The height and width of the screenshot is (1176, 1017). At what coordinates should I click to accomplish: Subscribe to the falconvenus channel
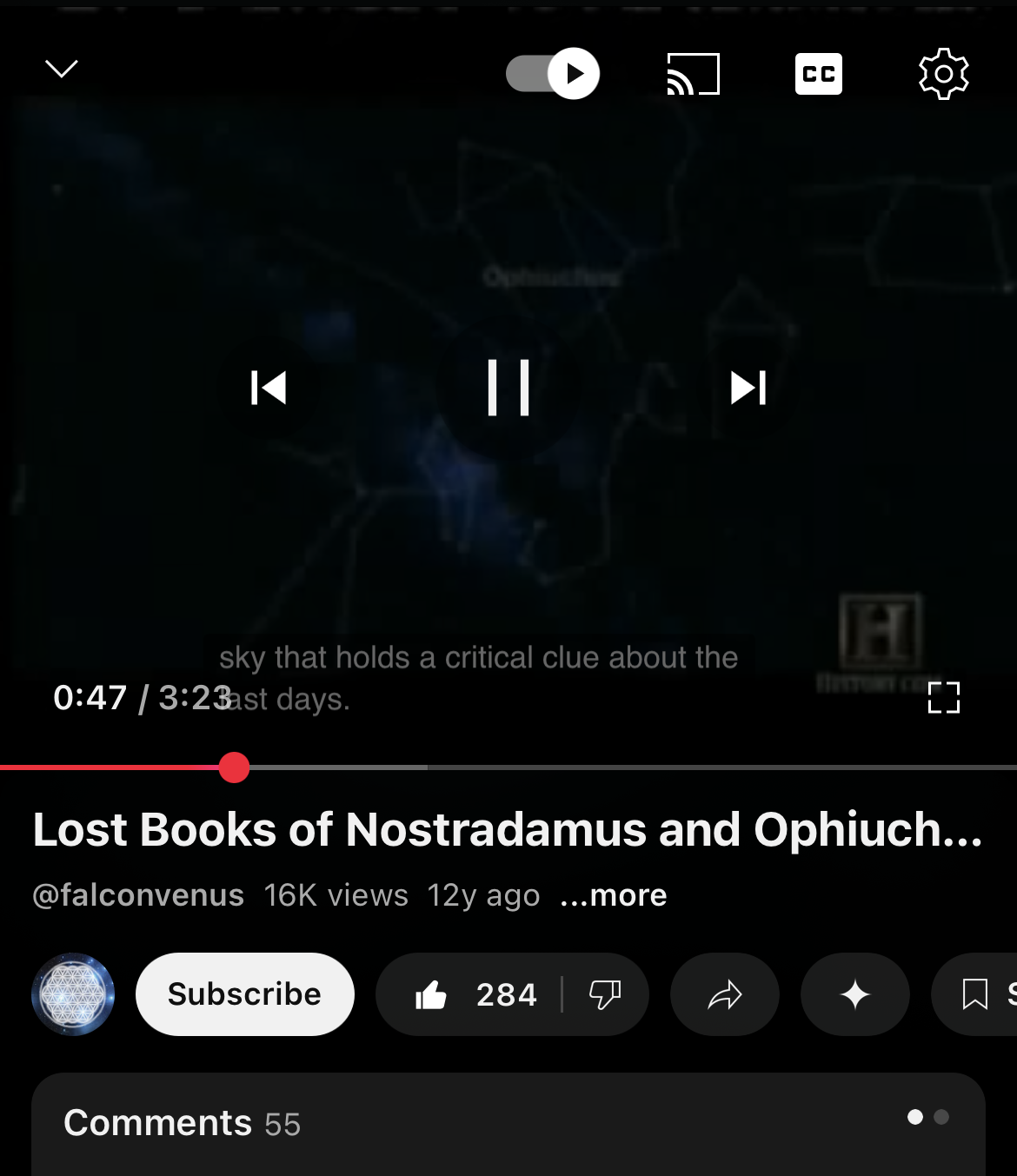[245, 994]
